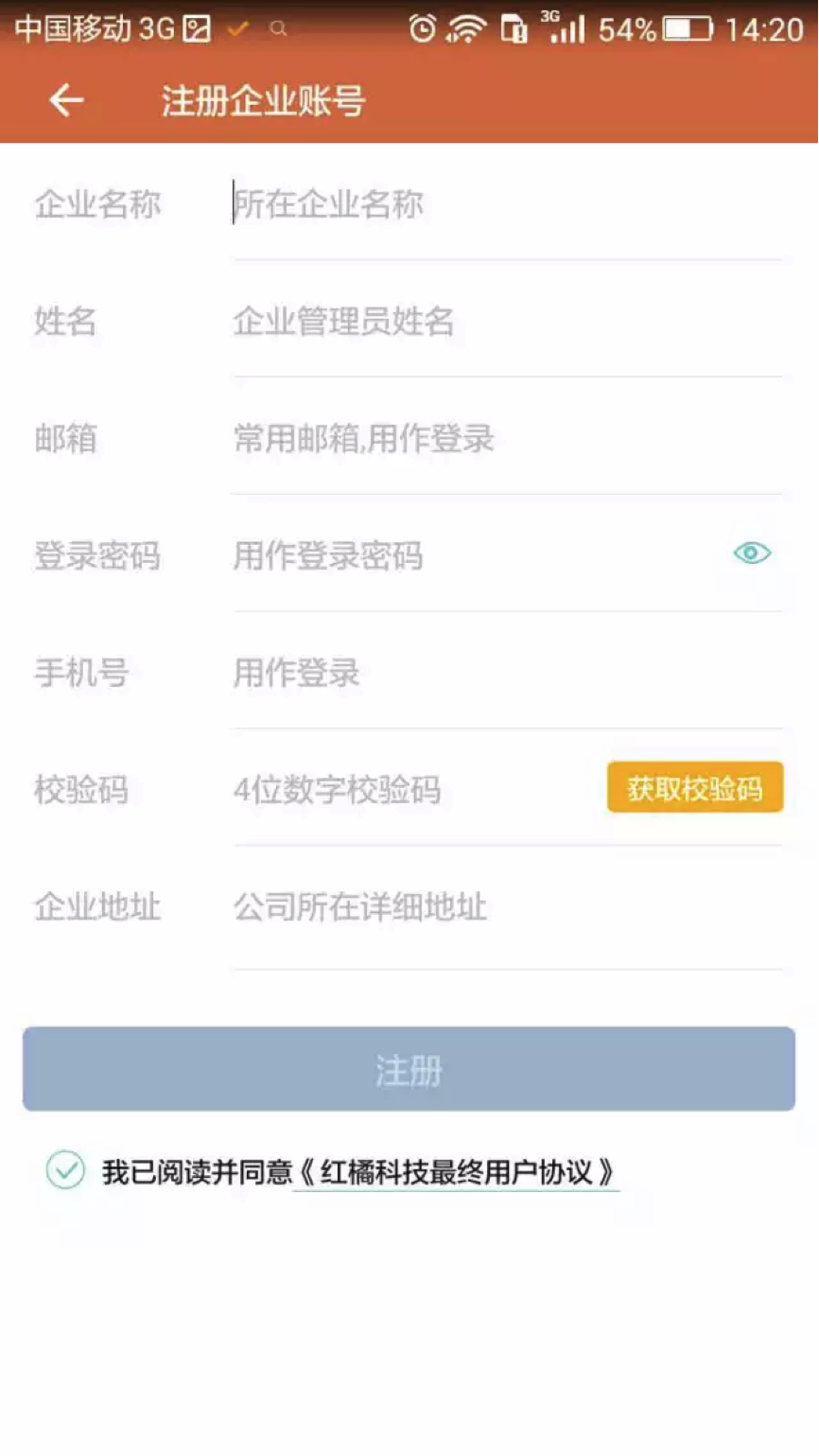Go back from the enterprise registration page
819x1456 pixels.
66,100
